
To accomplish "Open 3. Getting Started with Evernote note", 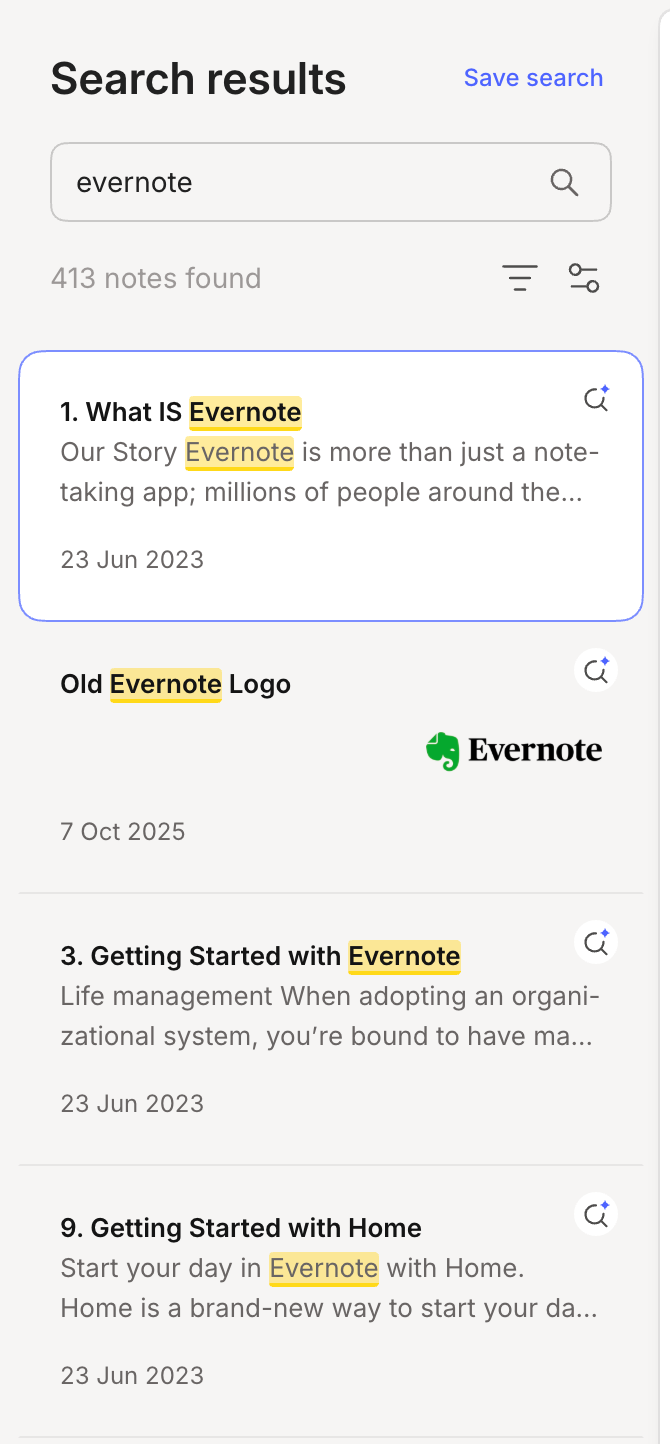I will (x=331, y=1030).
